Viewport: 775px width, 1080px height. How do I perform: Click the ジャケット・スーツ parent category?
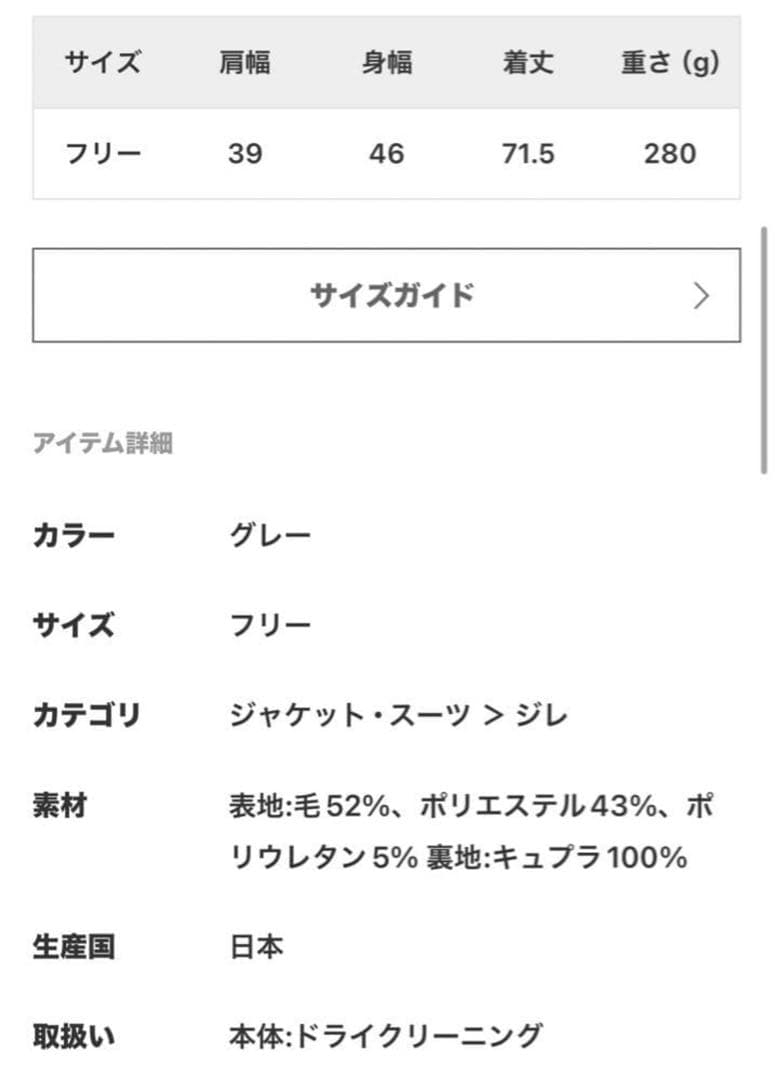pyautogui.click(x=340, y=712)
